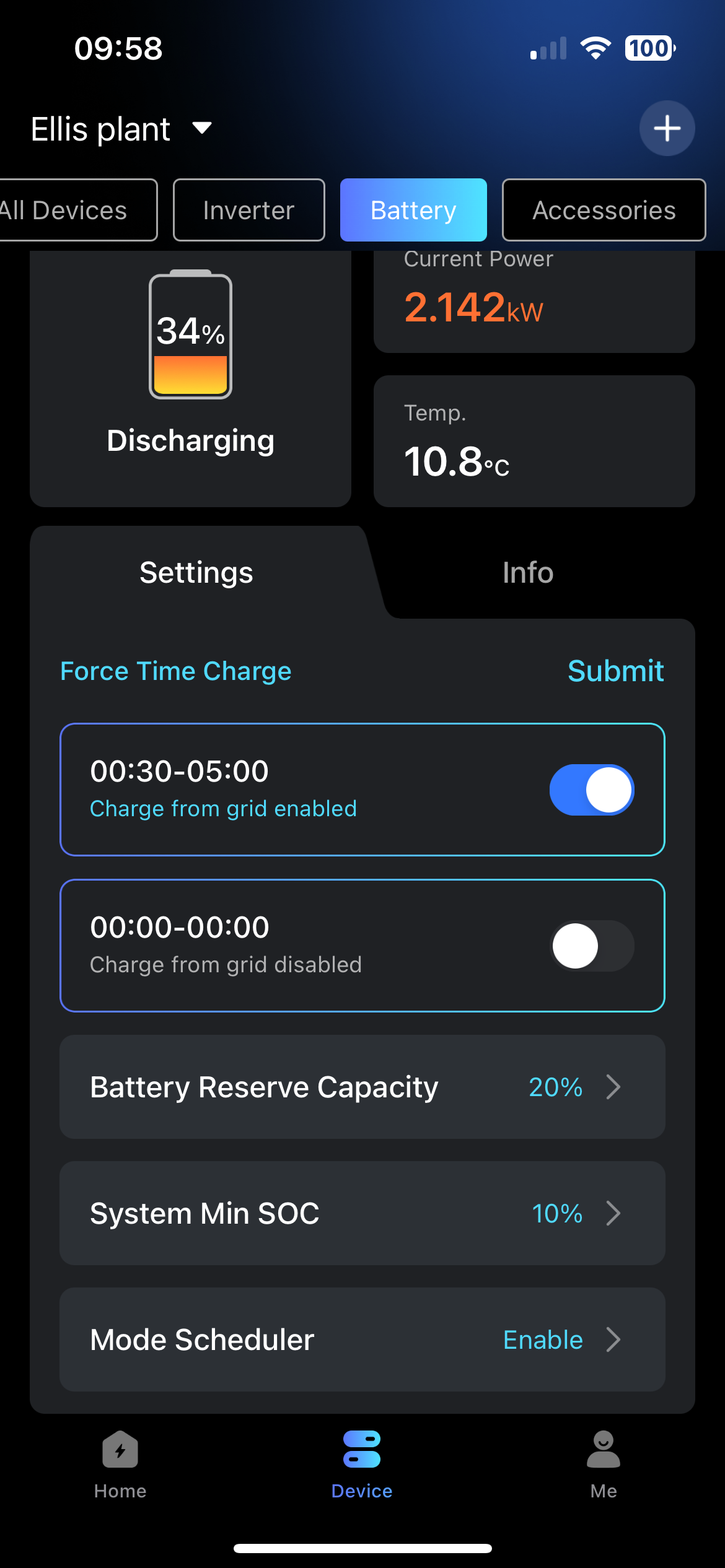Switch to the Accessories tab

[x=604, y=210]
